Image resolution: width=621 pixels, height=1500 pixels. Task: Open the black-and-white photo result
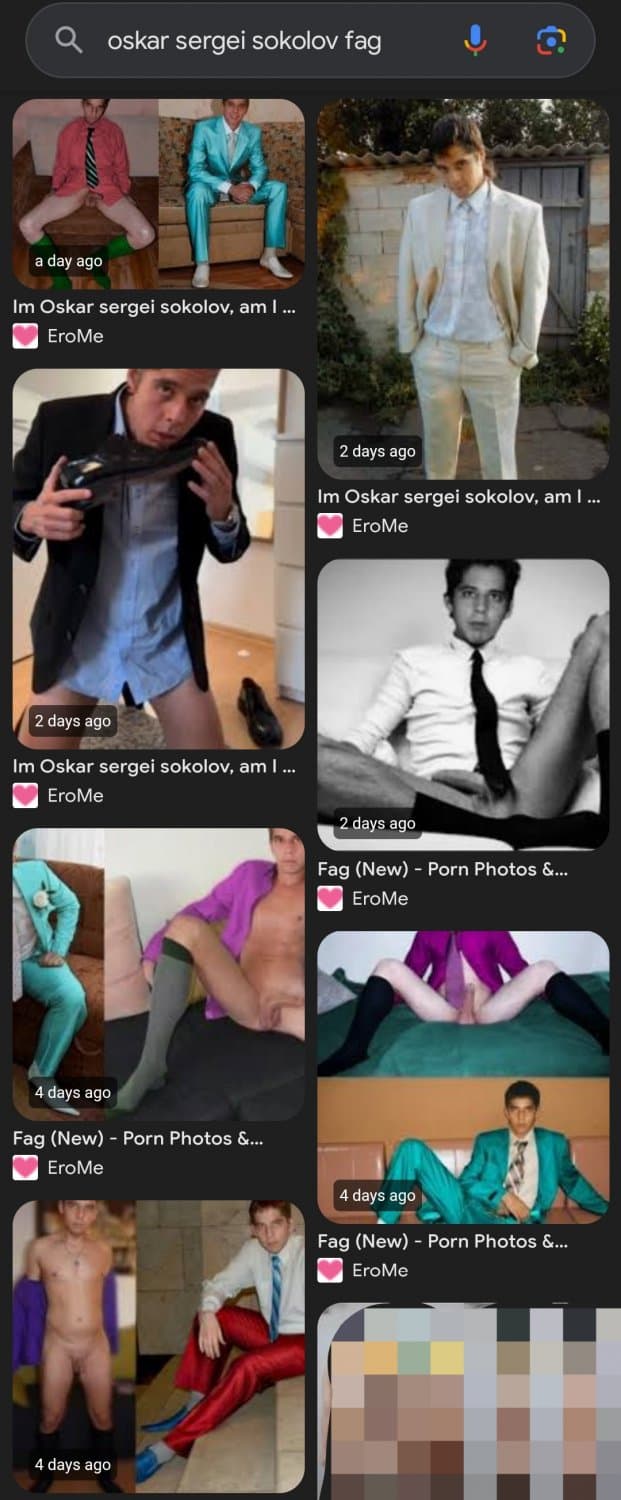coord(463,704)
